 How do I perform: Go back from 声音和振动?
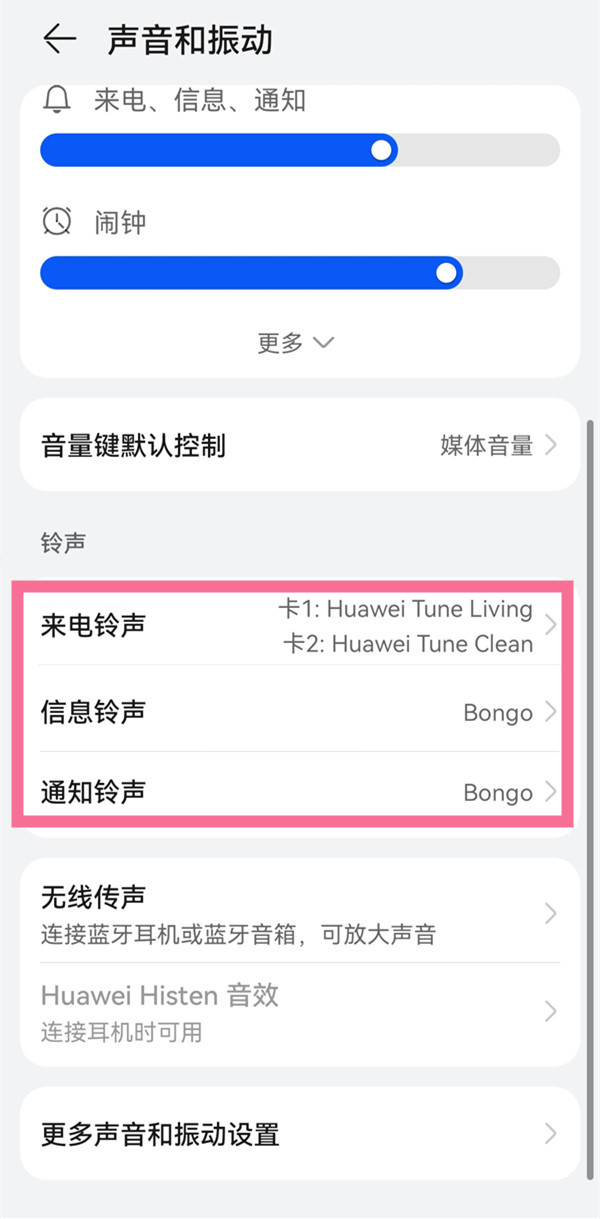pos(60,40)
